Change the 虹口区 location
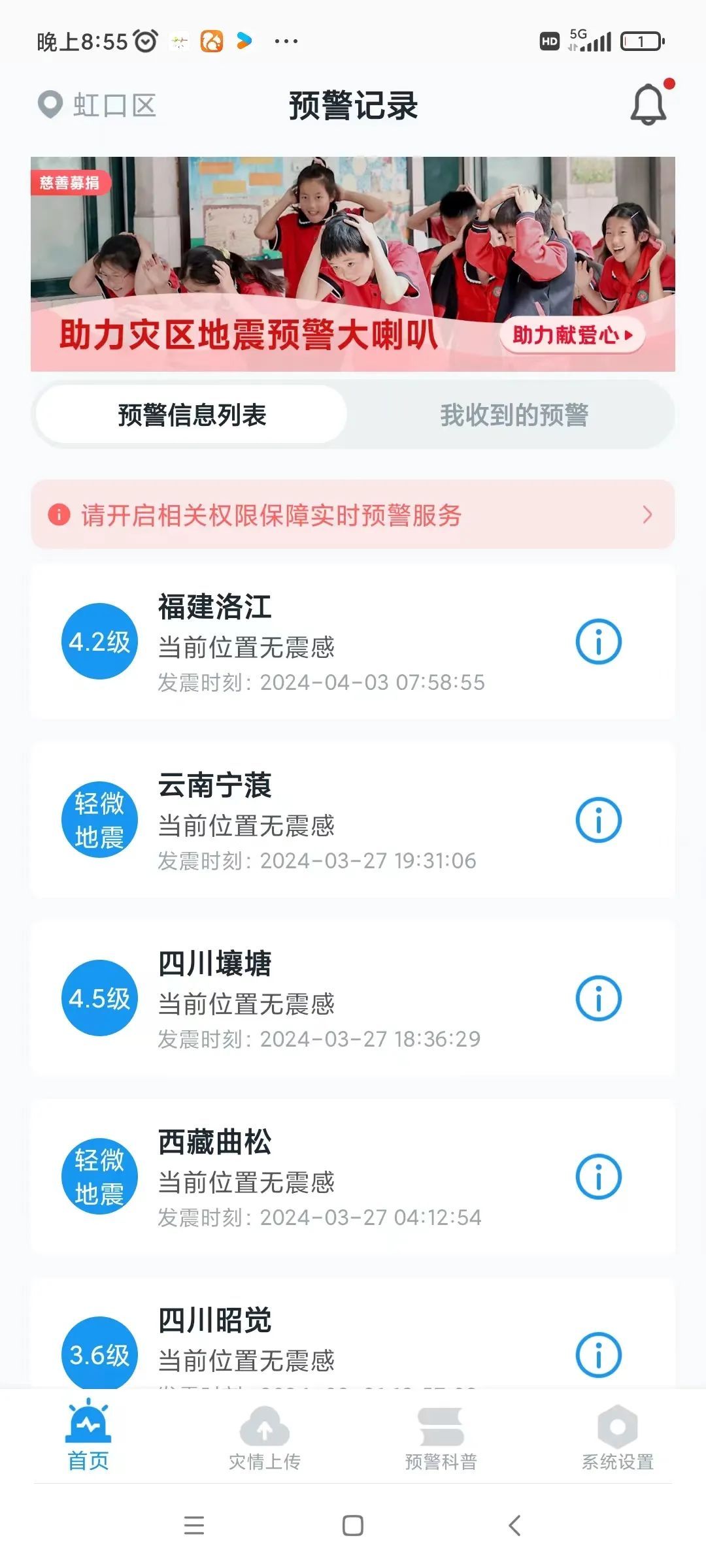Image resolution: width=706 pixels, height=1568 pixels. point(98,105)
